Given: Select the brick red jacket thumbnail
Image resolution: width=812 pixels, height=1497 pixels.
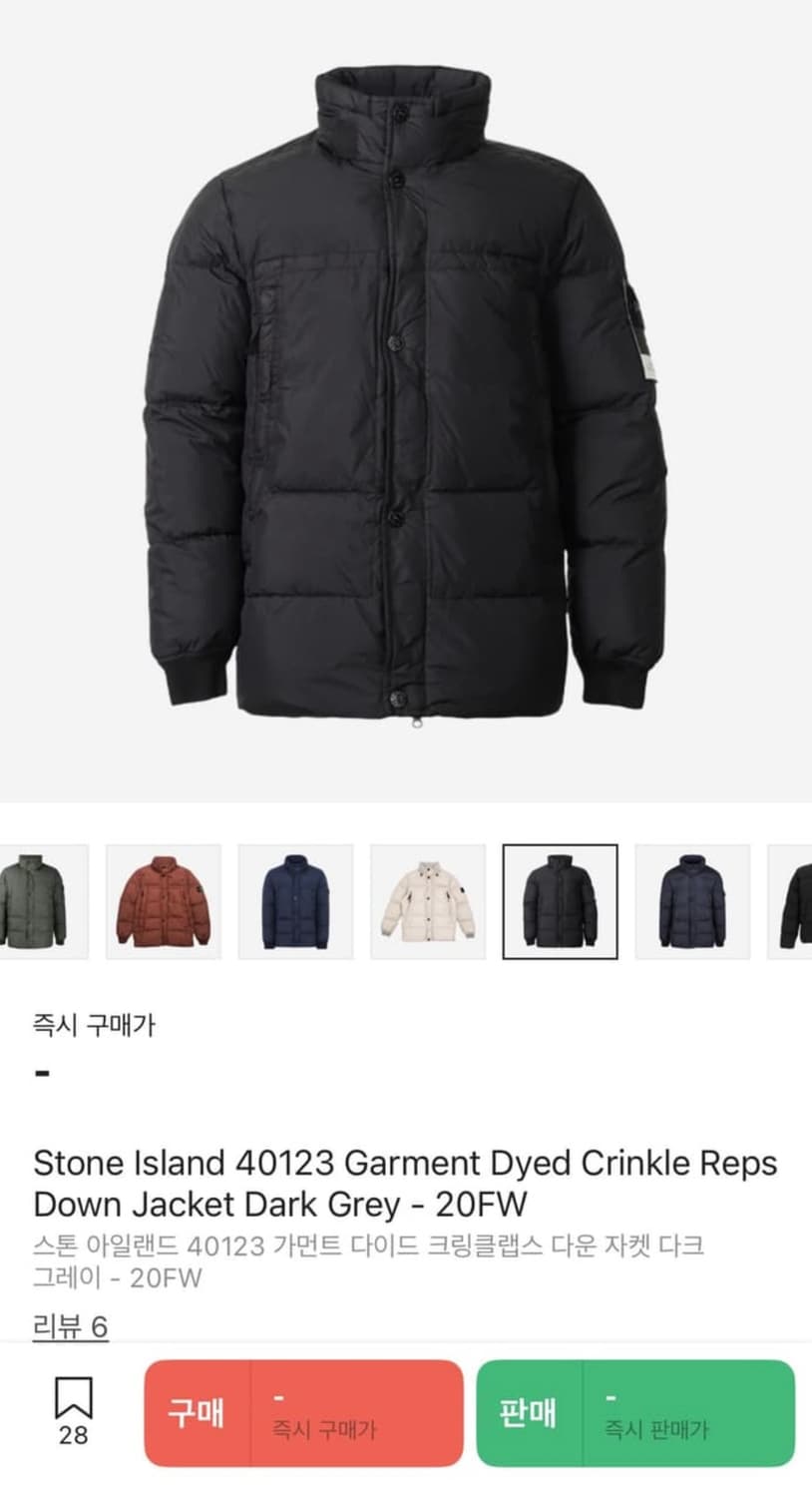Looking at the screenshot, I should tap(163, 899).
